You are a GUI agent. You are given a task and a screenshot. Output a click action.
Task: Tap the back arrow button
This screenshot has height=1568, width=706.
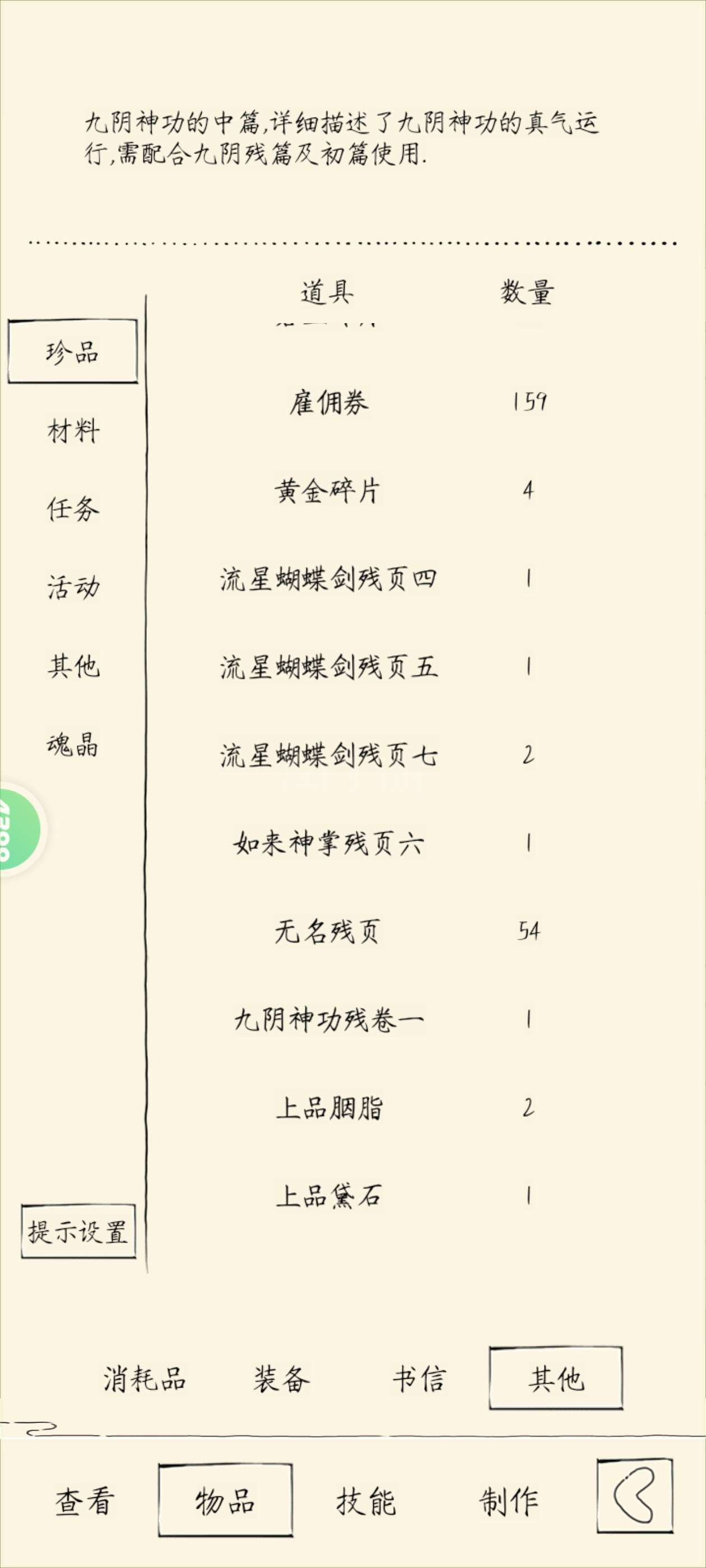pos(635,1496)
